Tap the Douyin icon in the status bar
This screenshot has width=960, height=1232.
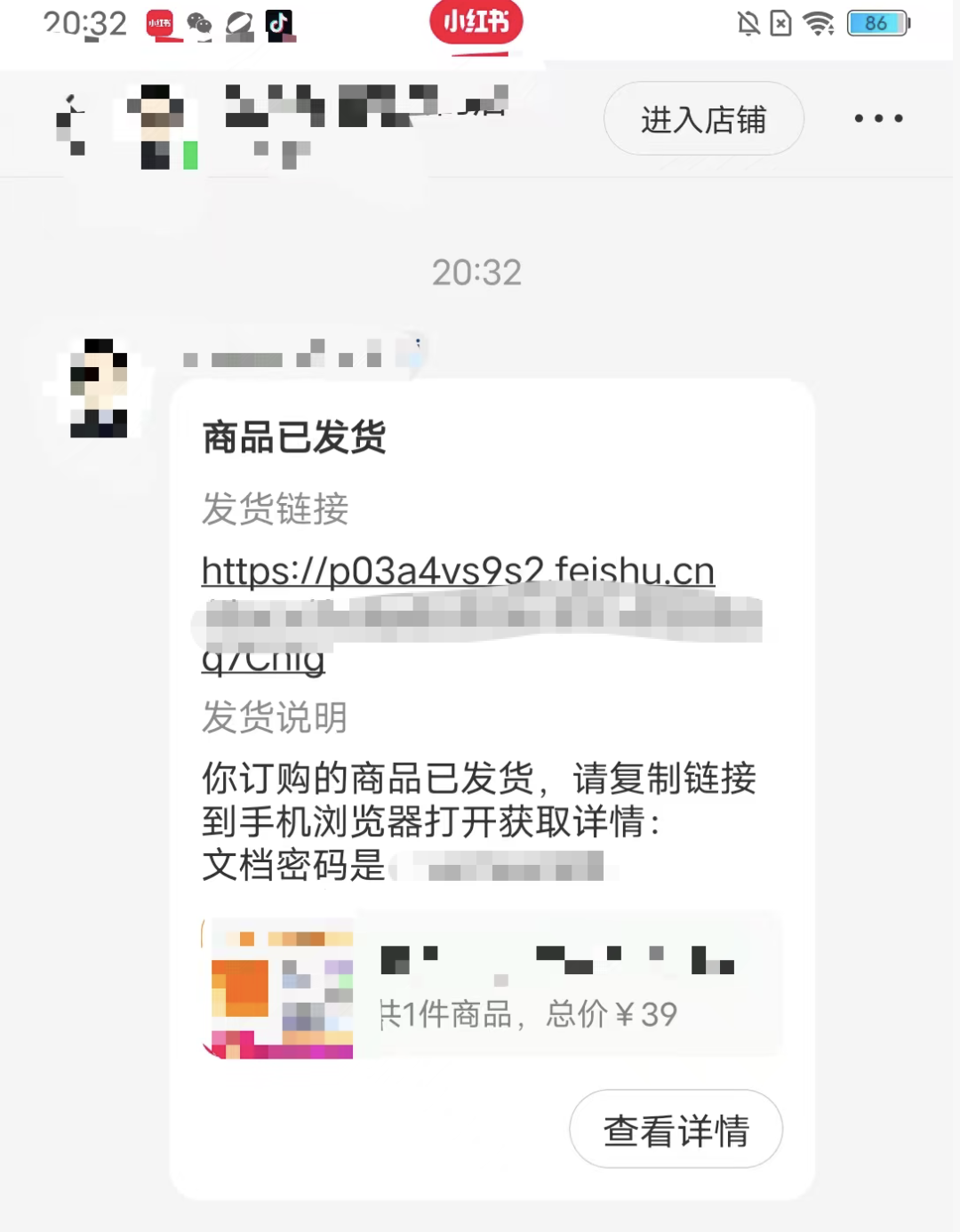pyautogui.click(x=277, y=24)
